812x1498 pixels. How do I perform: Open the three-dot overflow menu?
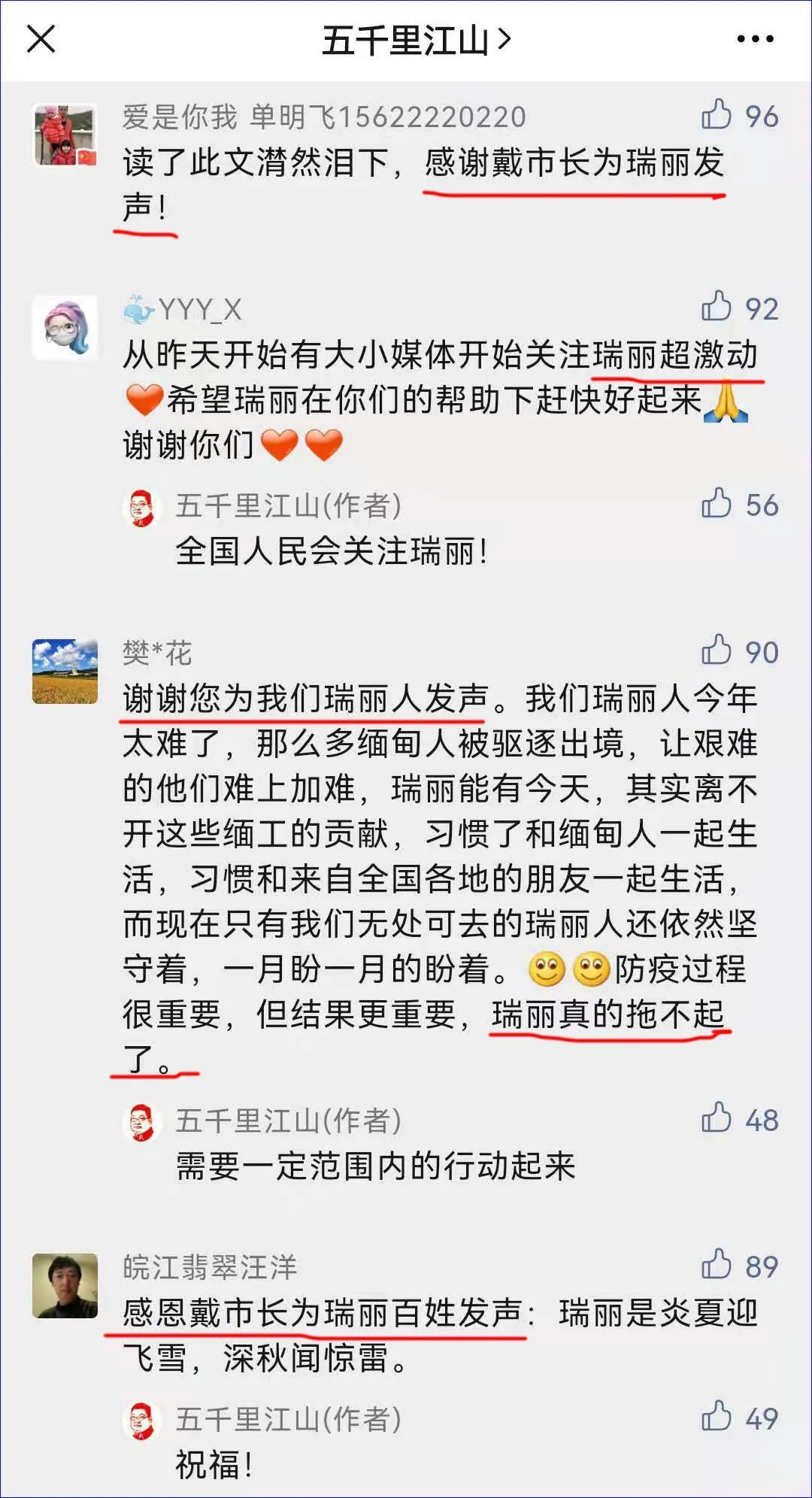click(755, 39)
